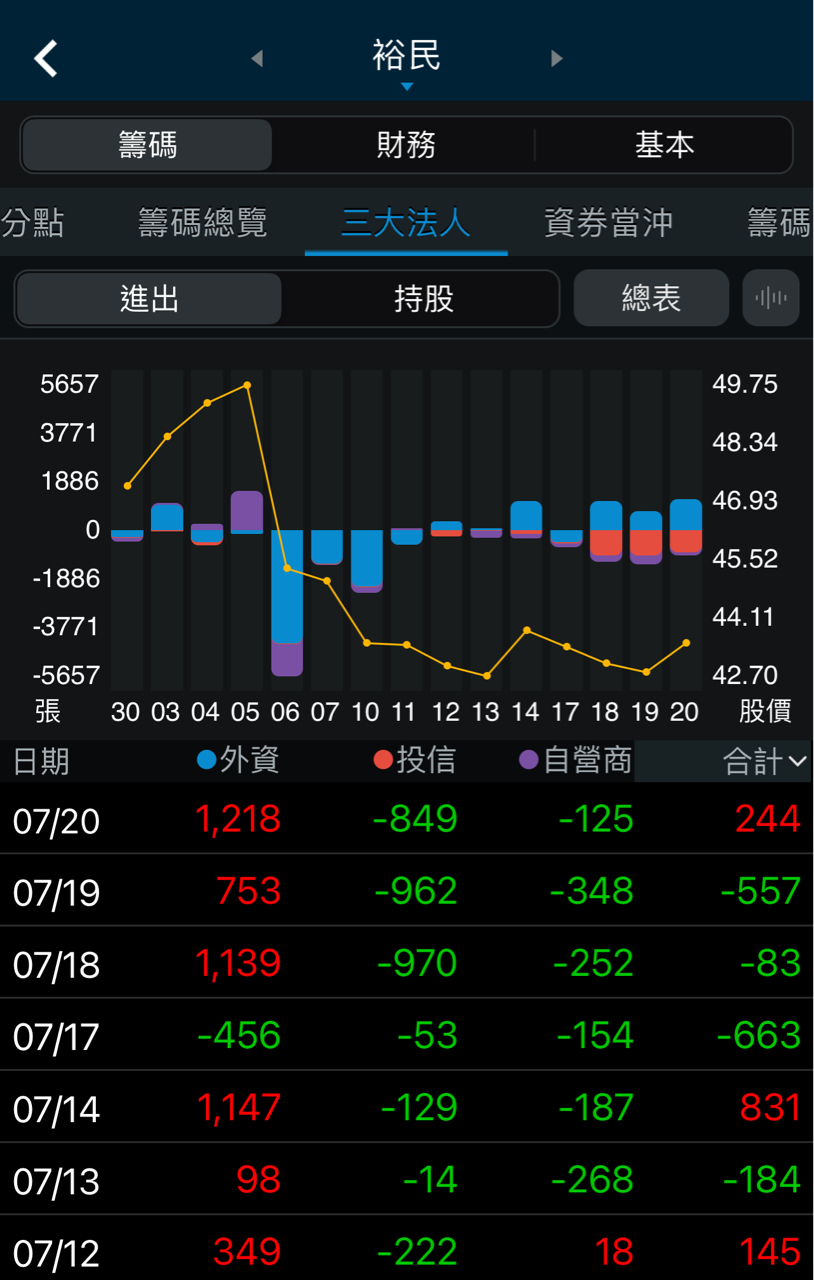This screenshot has width=814, height=1280.
Task: Tap the back arrow to return
Action: tap(45, 57)
